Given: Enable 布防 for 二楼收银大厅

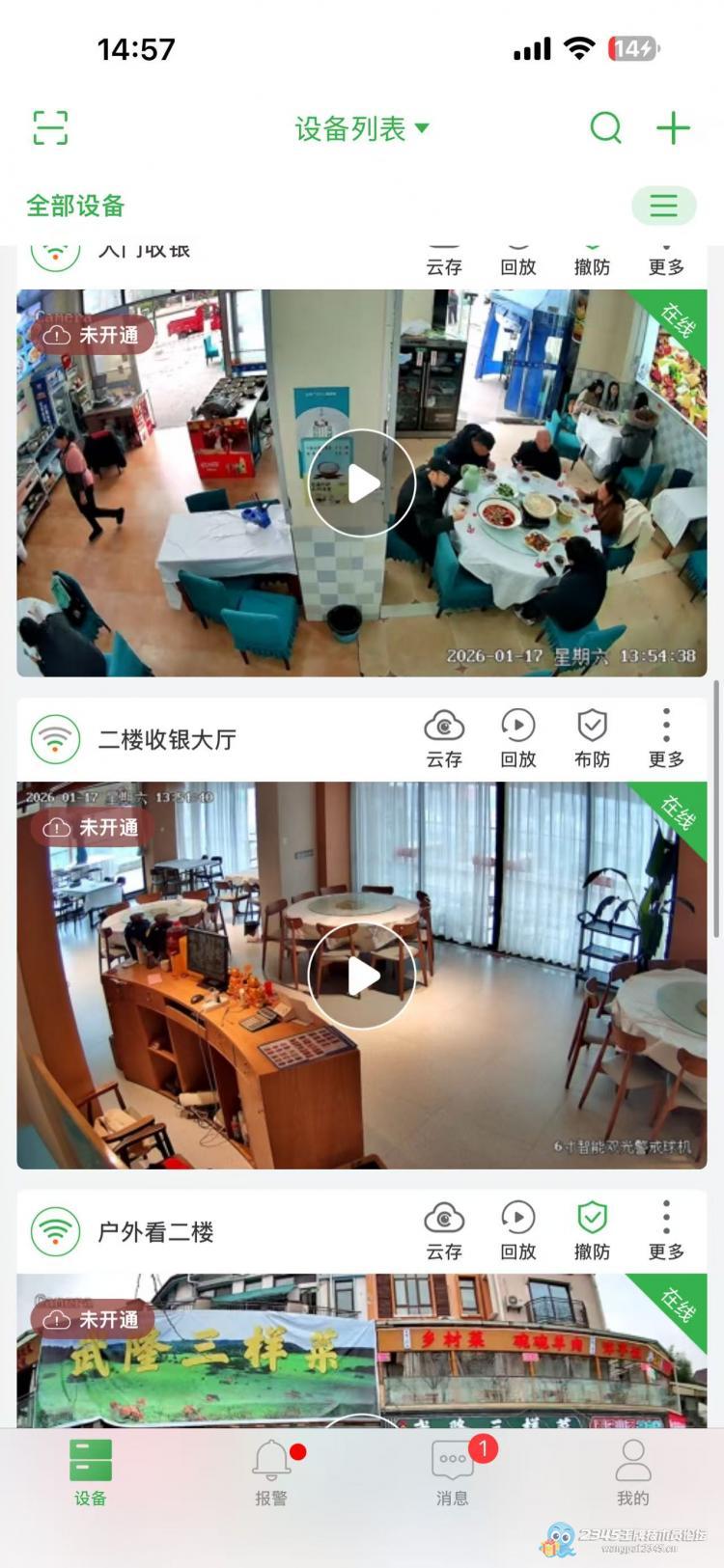Looking at the screenshot, I should click(x=592, y=738).
